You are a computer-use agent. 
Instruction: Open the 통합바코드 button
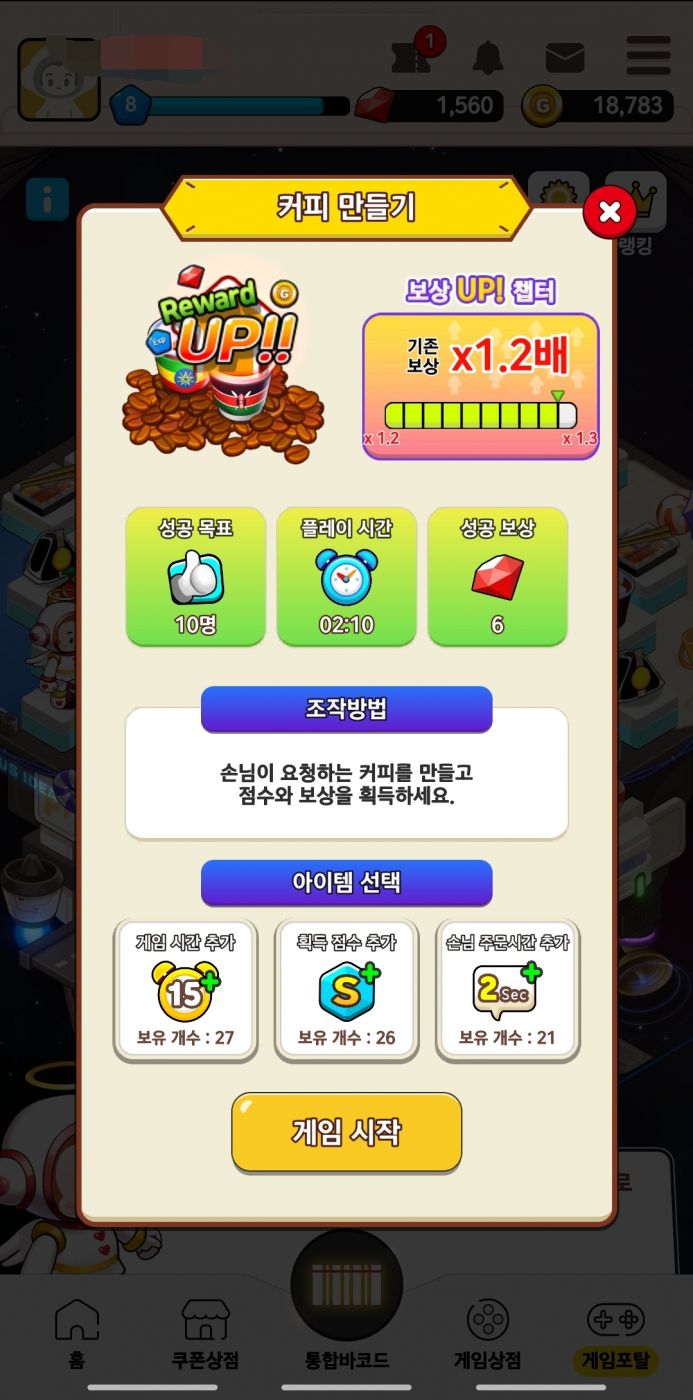pos(346,1300)
